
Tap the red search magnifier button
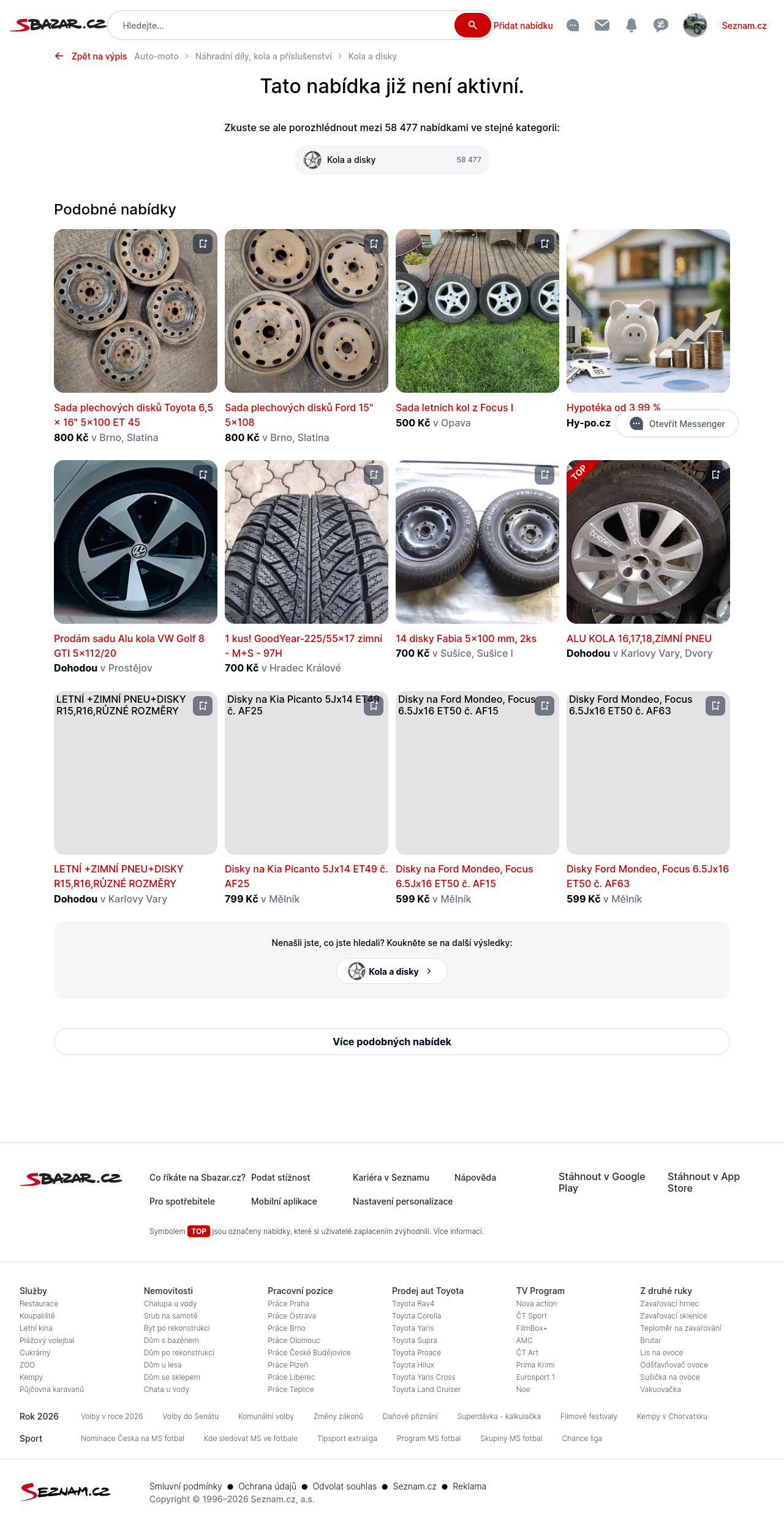[x=472, y=25]
